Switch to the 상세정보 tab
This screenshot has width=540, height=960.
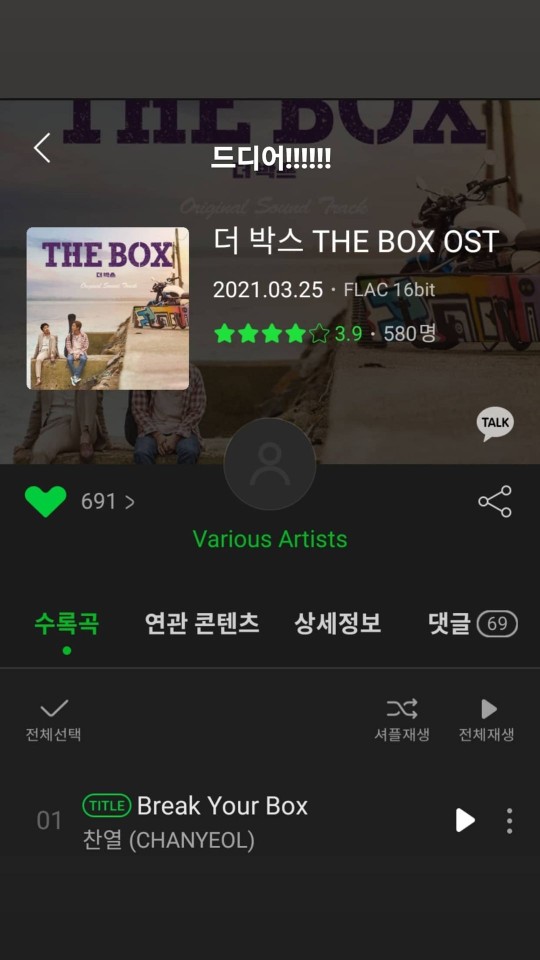[337, 624]
